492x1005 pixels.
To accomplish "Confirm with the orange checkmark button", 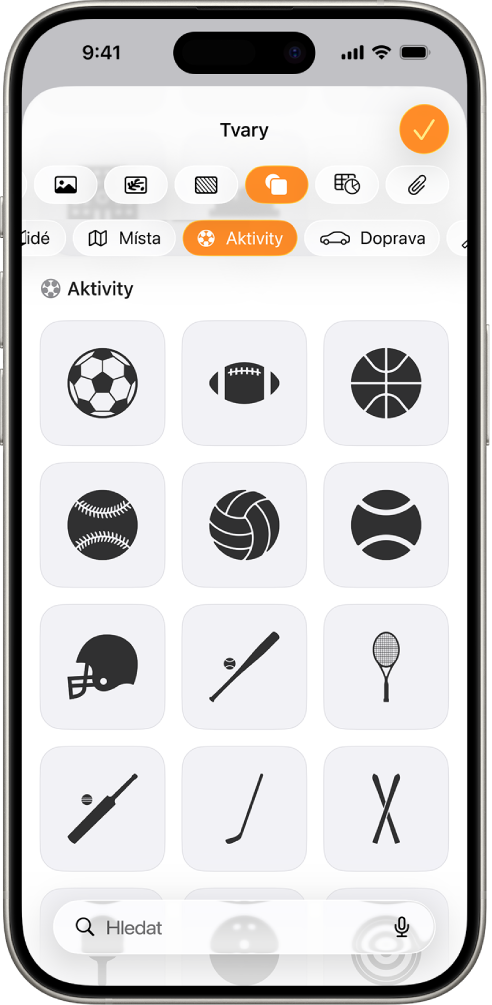I will point(423,130).
